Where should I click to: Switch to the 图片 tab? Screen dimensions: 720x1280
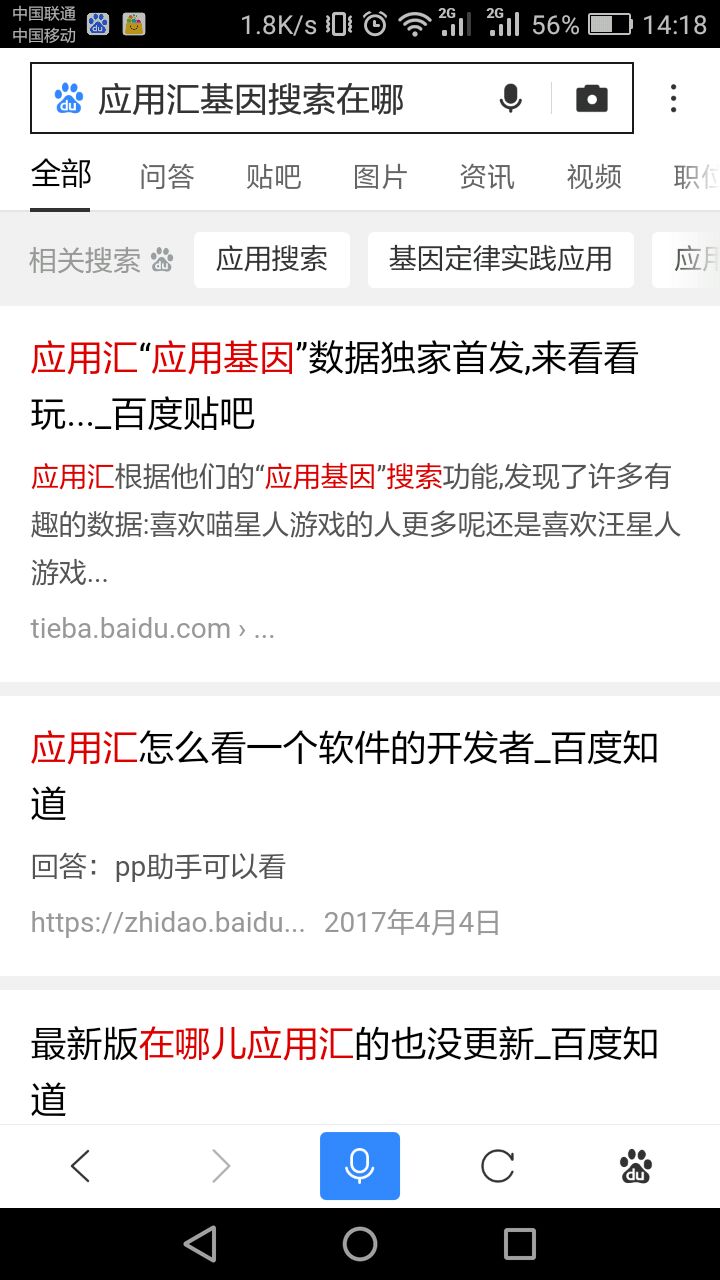click(381, 177)
